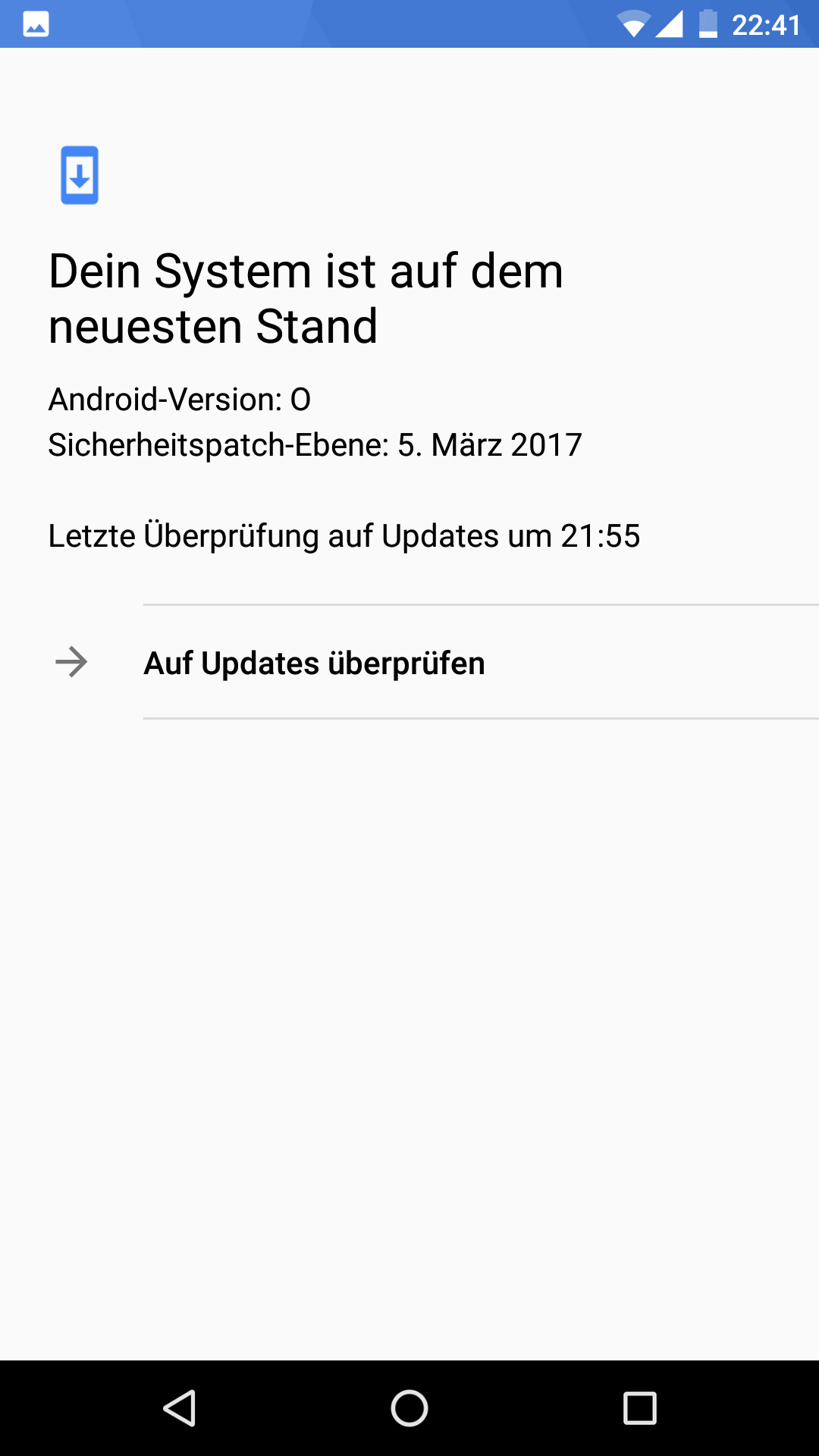This screenshot has width=819, height=1456.
Task: Open recent apps overview
Action: coord(639,1409)
